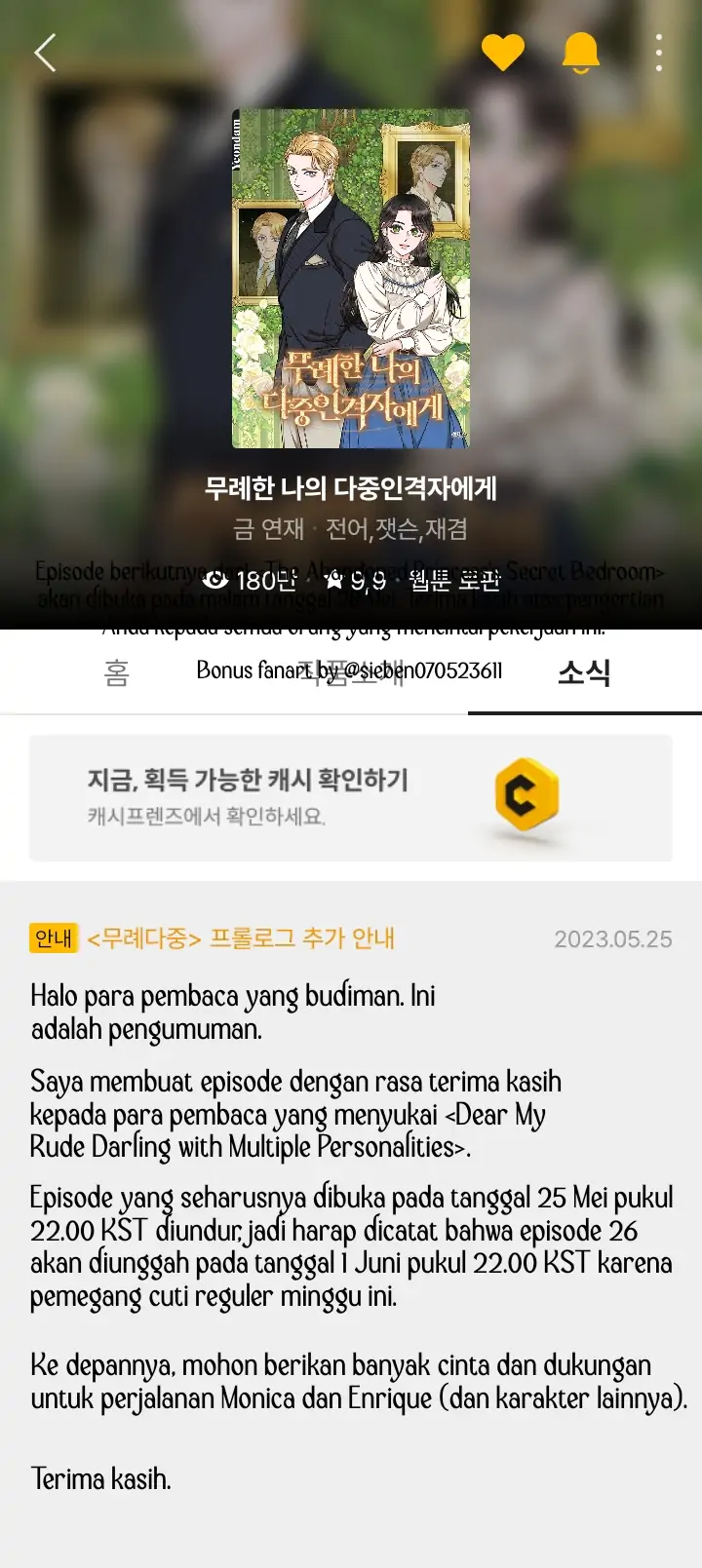702x1568 pixels.
Task: Go back using the top-left arrow
Action: [45, 53]
